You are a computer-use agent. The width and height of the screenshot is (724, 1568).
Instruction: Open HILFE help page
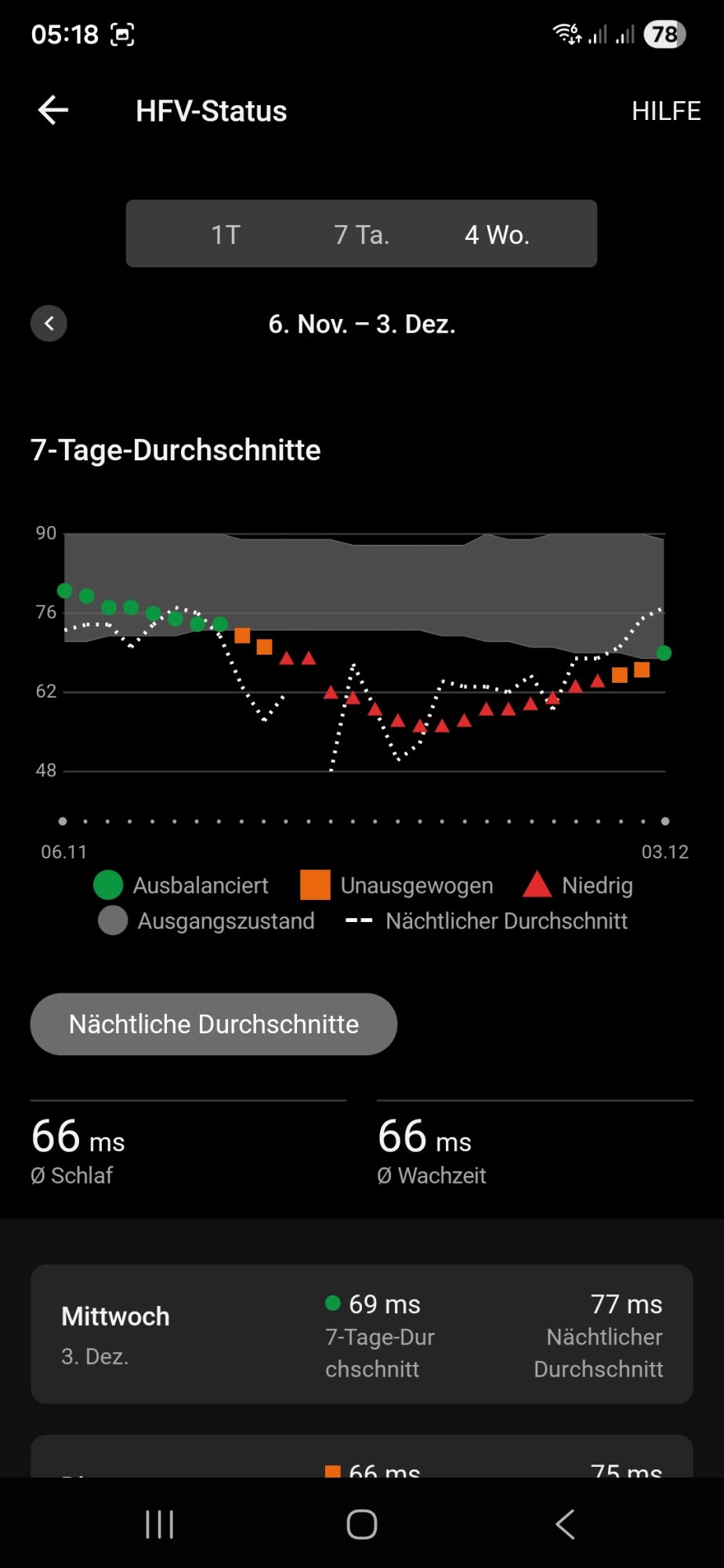[666, 111]
